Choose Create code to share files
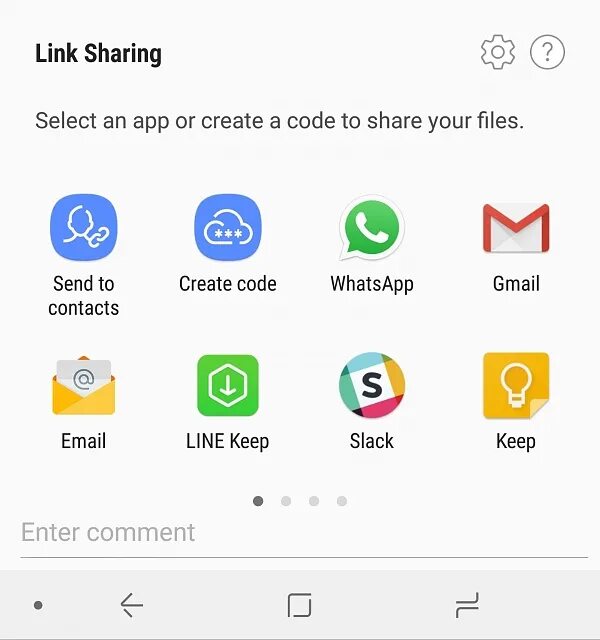 tap(228, 228)
